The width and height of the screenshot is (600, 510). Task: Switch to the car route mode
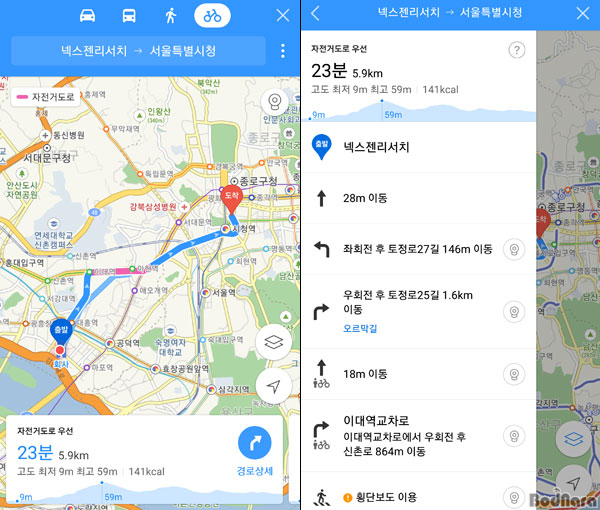click(88, 15)
